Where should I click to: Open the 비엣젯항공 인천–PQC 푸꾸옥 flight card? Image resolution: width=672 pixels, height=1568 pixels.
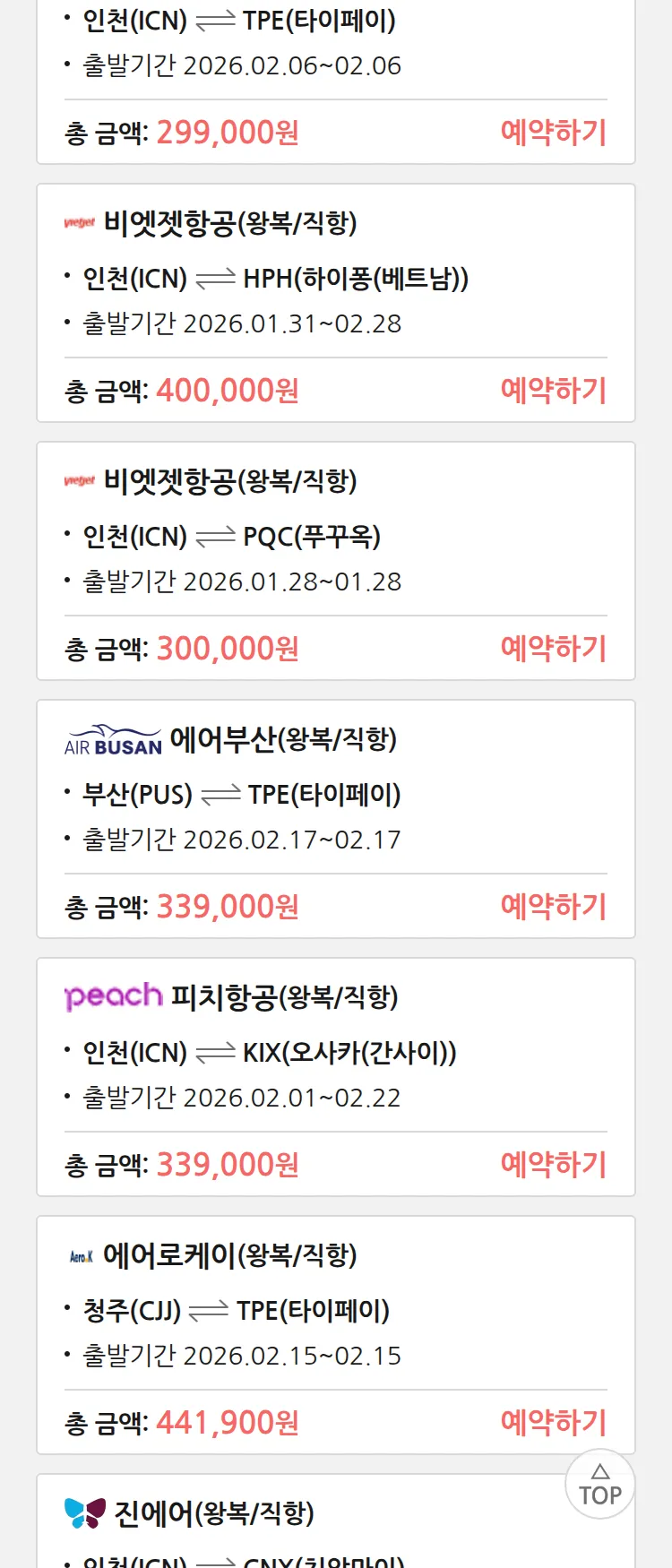point(335,536)
